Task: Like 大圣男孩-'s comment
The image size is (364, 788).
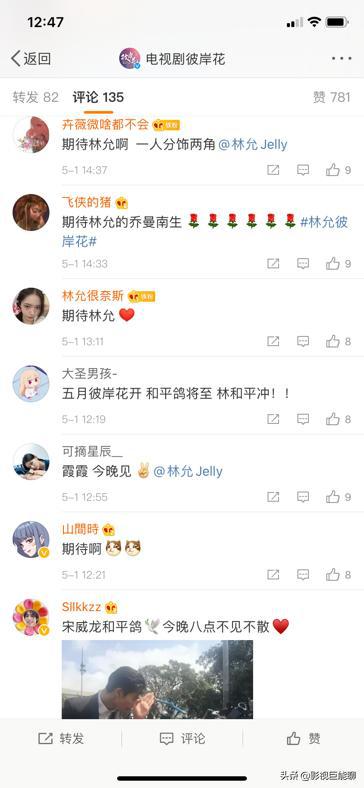Action: 338,419
